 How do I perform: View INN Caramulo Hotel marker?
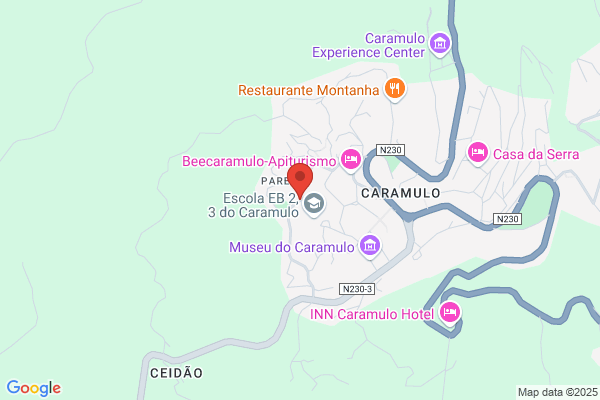click(450, 314)
